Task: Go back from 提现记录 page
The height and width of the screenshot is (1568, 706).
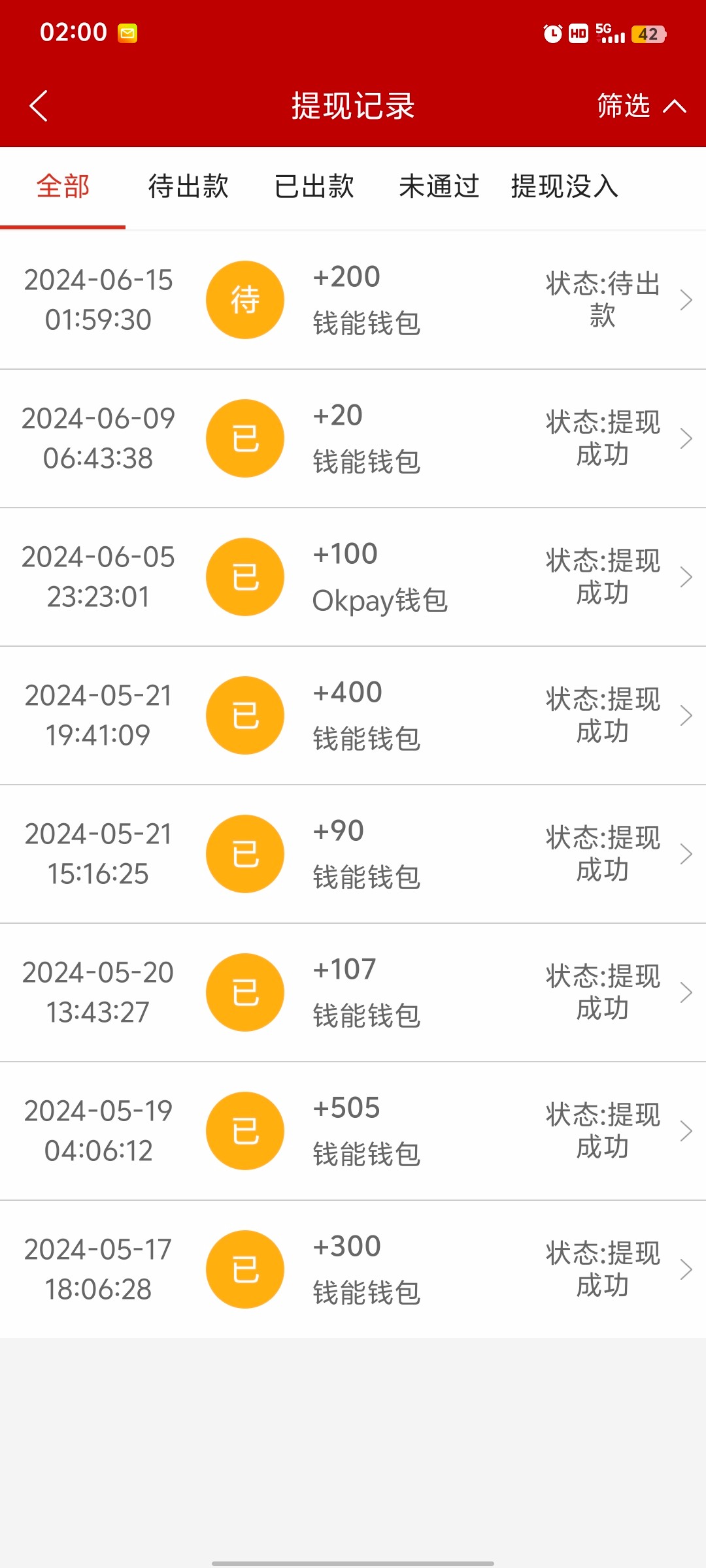Action: pyautogui.click(x=39, y=106)
